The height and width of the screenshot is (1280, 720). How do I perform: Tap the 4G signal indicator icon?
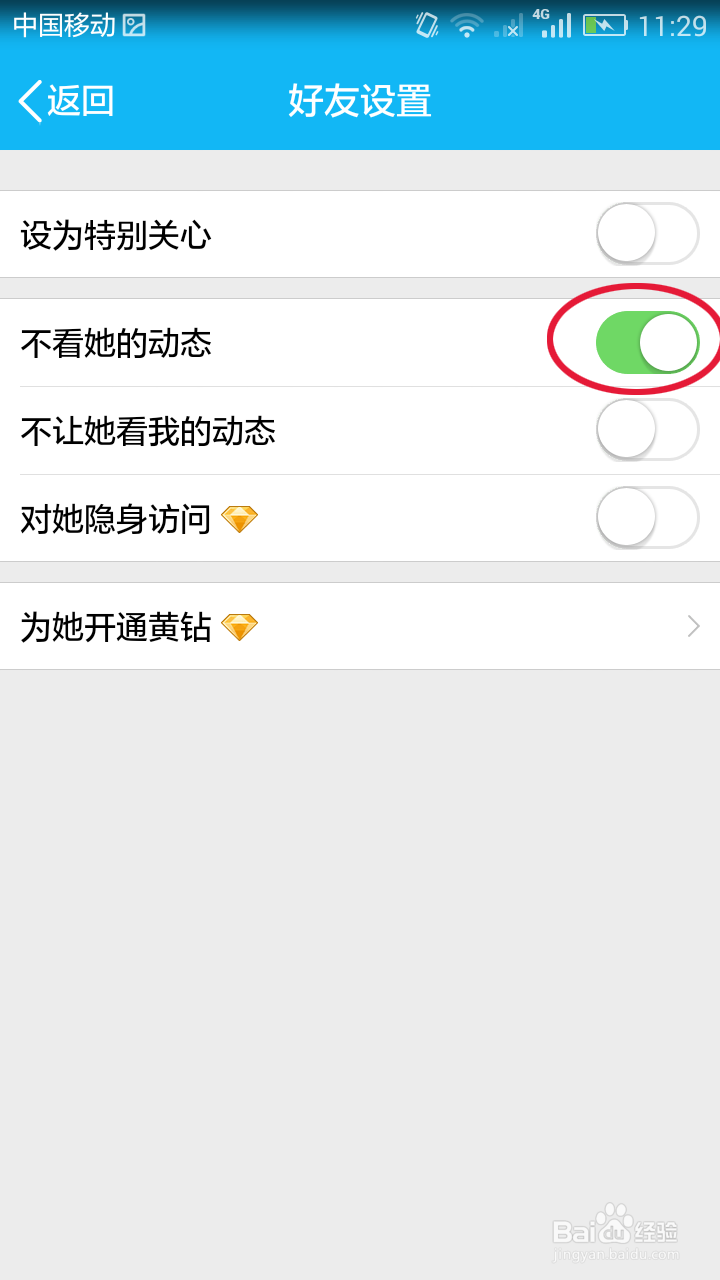(550, 24)
